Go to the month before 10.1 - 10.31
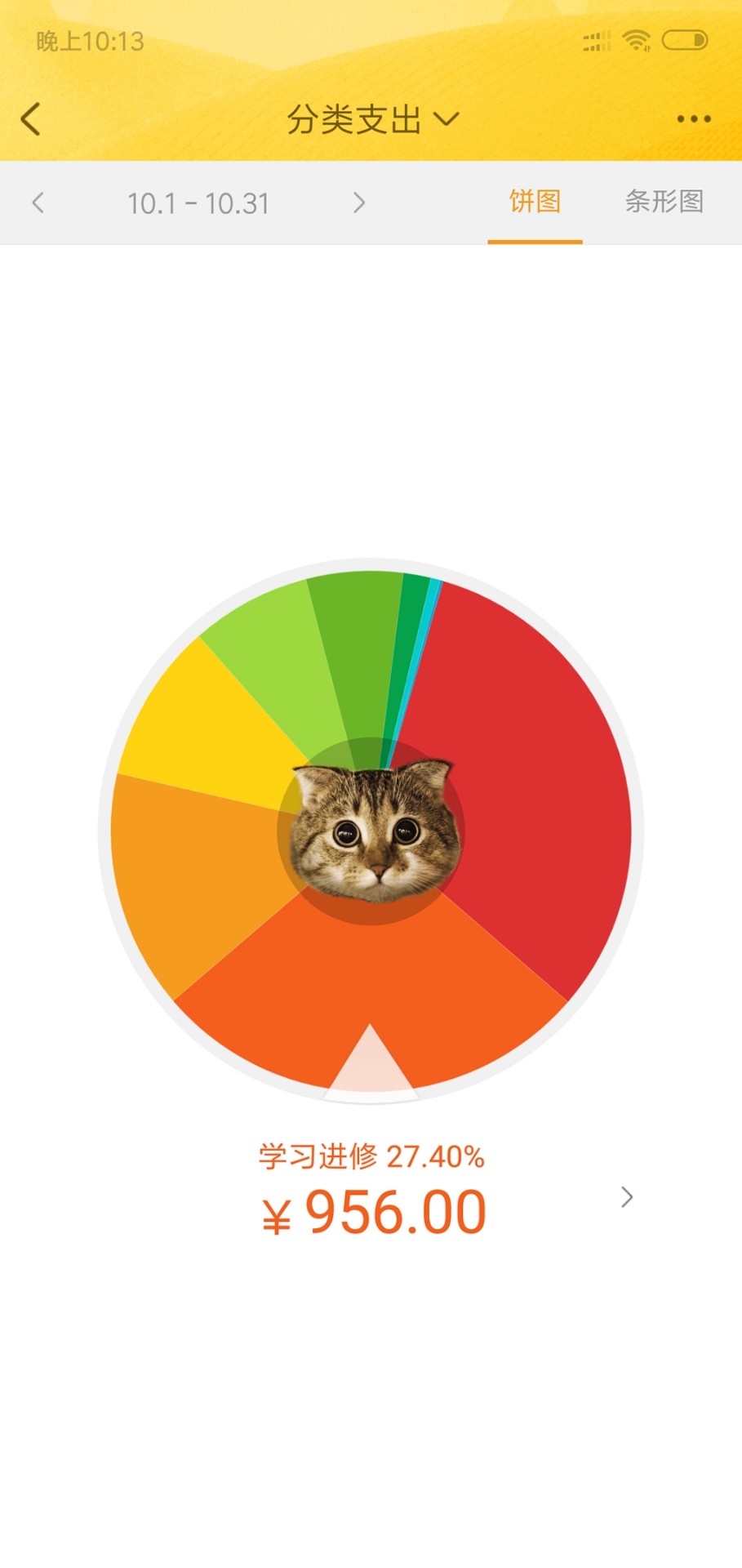This screenshot has width=742, height=1568. pyautogui.click(x=38, y=203)
